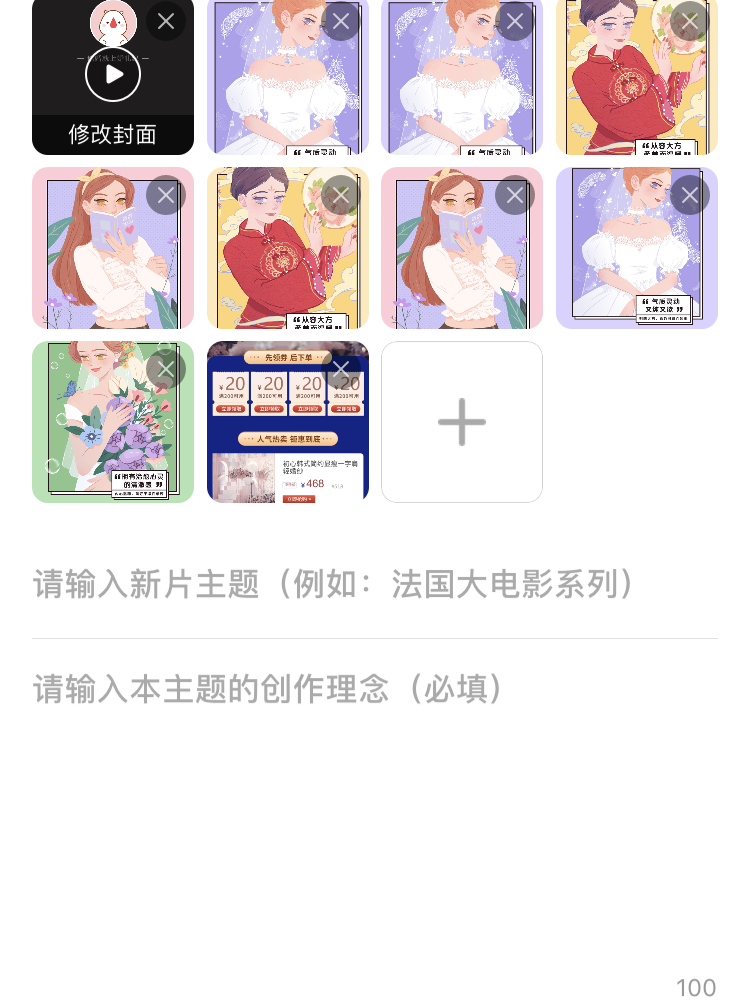
Task: Add another photo with the plus tile
Action: pos(462,422)
